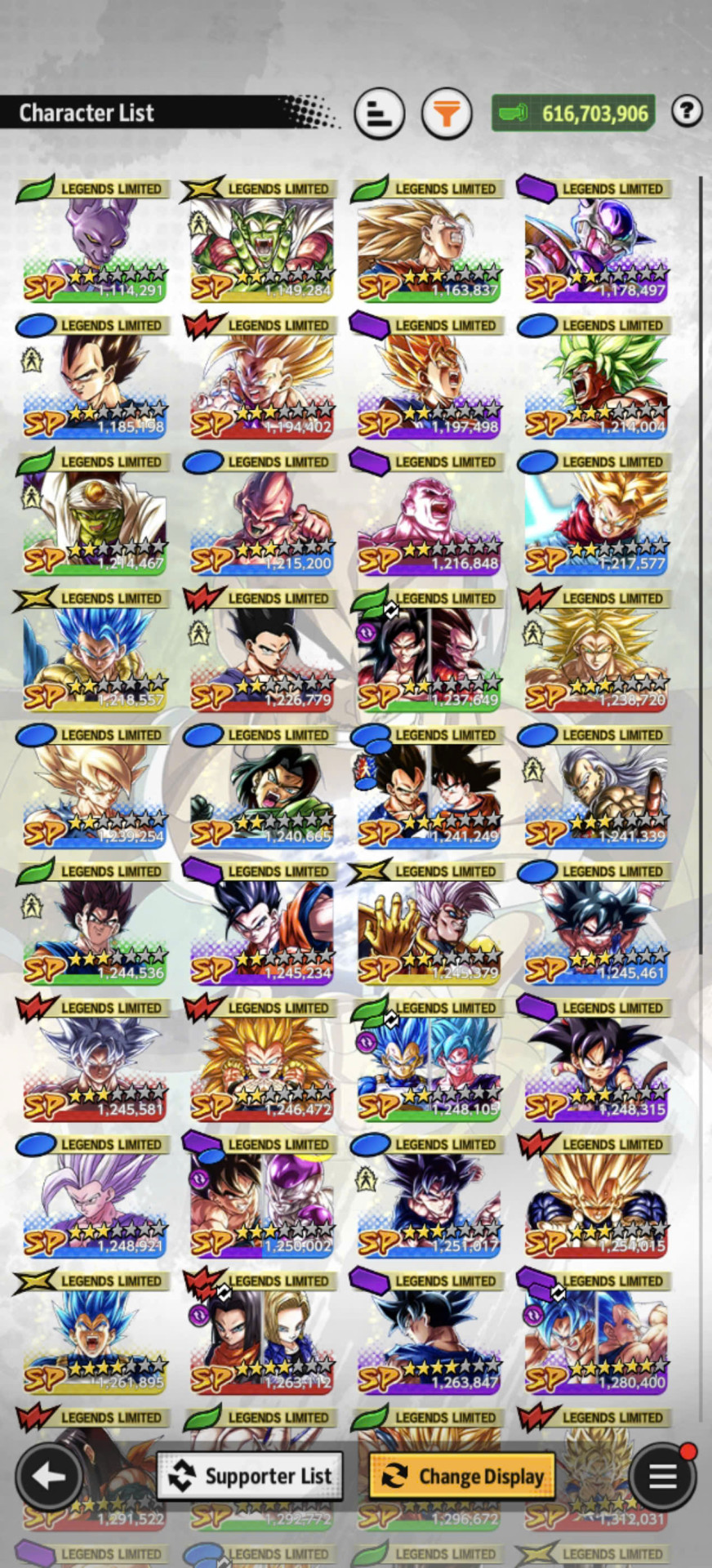Image resolution: width=712 pixels, height=1568 pixels.
Task: Open the sort order icon
Action: click(380, 113)
